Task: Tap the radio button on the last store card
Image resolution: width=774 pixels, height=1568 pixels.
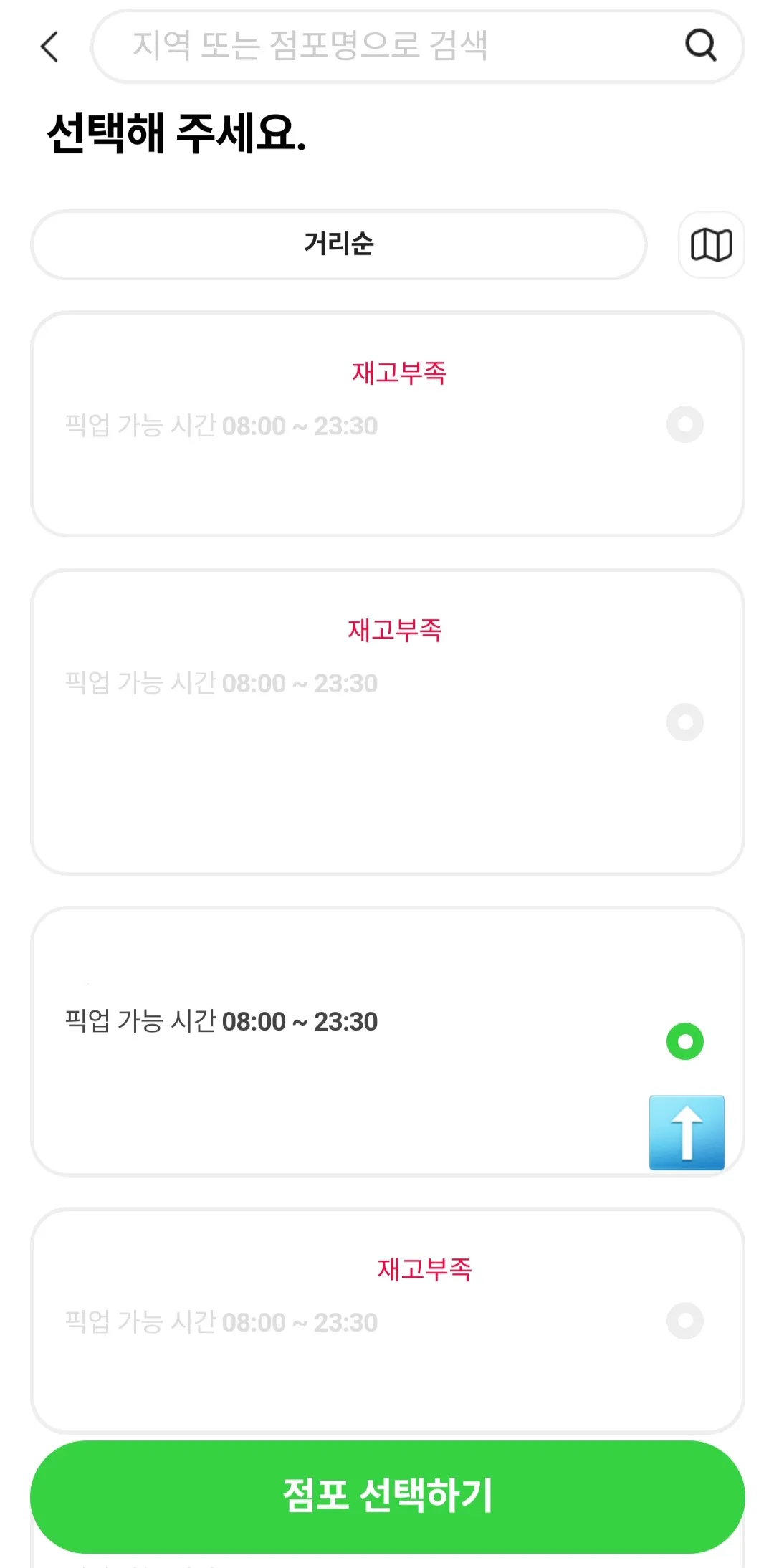Action: click(x=684, y=1322)
